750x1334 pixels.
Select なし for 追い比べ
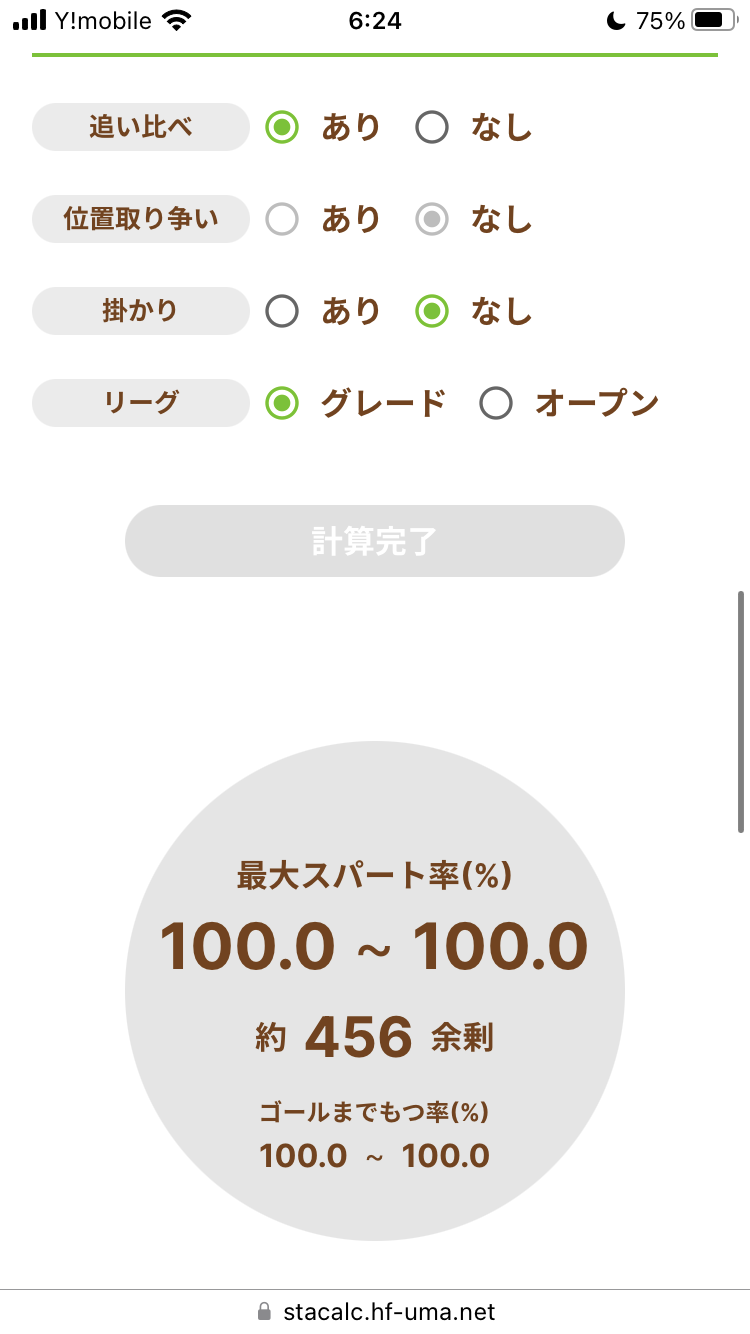tap(433, 127)
